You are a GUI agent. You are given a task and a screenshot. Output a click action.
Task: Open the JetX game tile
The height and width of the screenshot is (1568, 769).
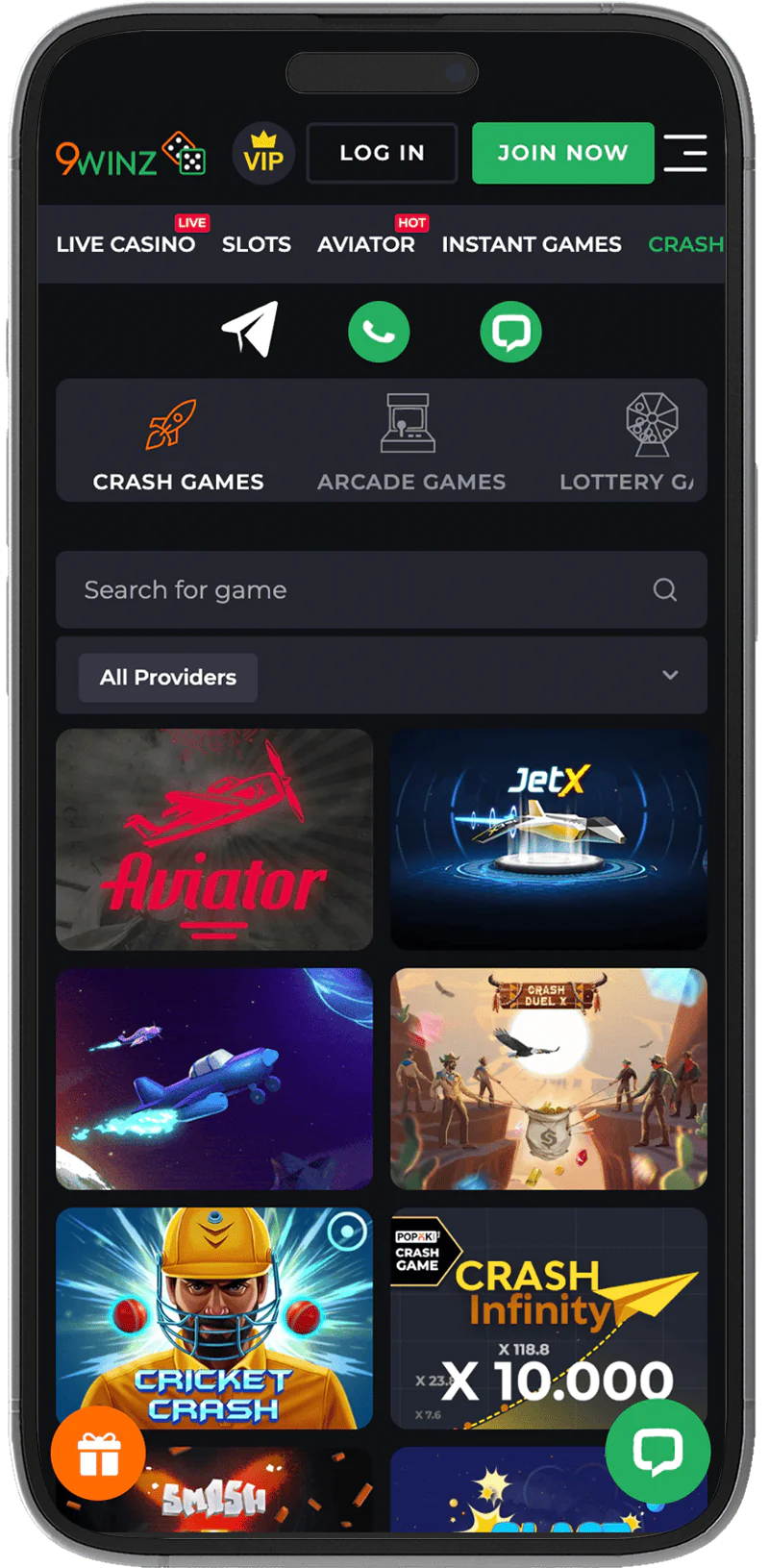[x=549, y=839]
